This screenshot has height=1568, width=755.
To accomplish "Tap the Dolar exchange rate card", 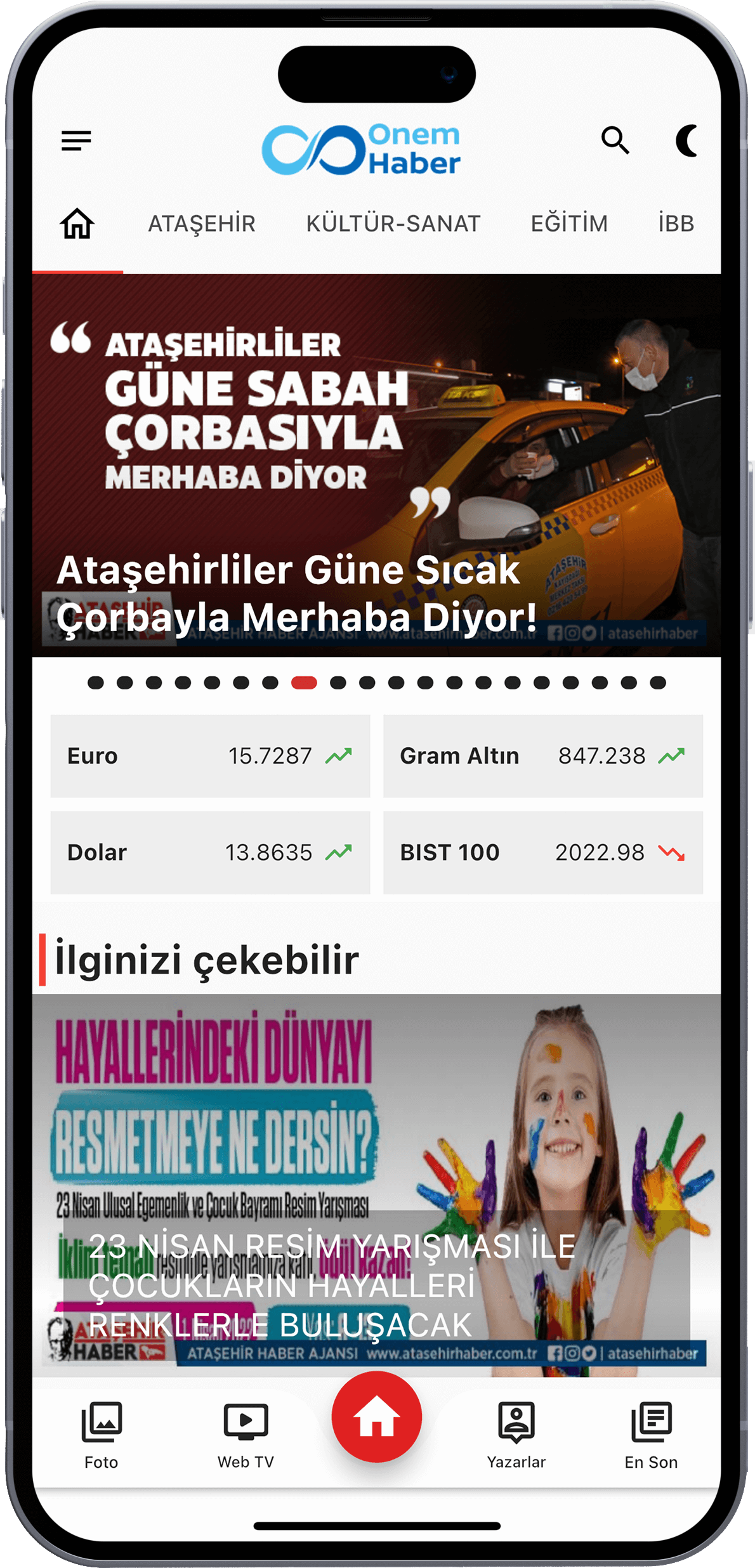I will 210,853.
